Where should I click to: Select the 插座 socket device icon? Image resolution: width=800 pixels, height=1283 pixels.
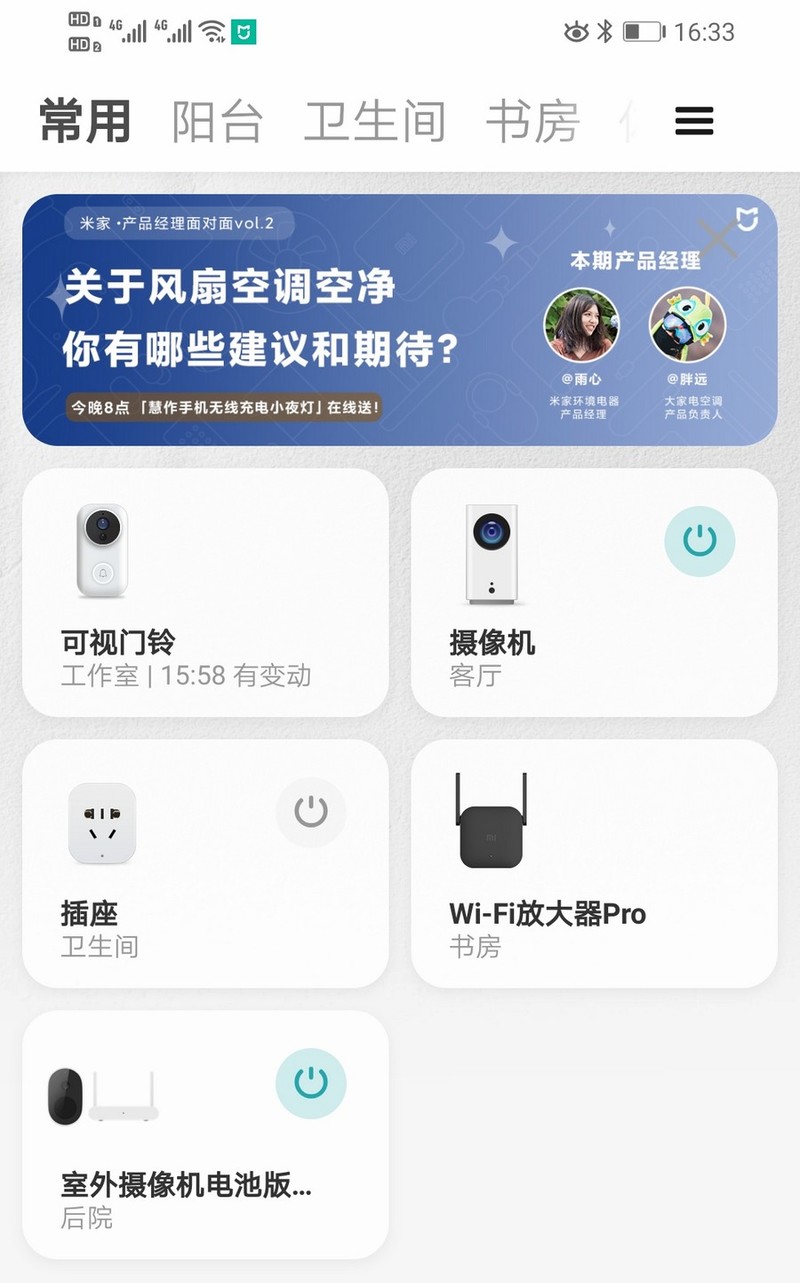tap(100, 824)
